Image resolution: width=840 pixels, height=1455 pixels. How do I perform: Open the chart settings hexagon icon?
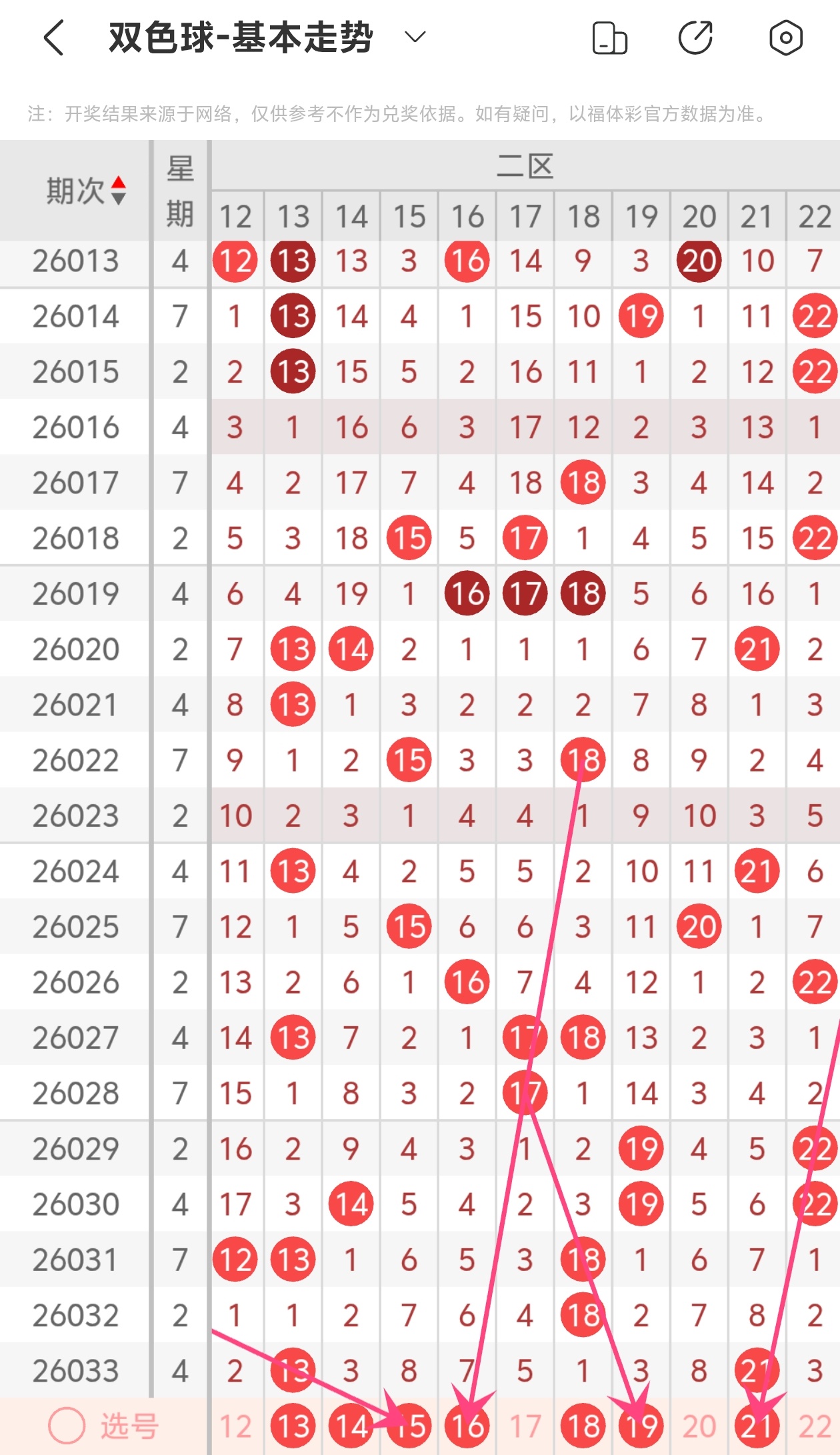point(785,37)
